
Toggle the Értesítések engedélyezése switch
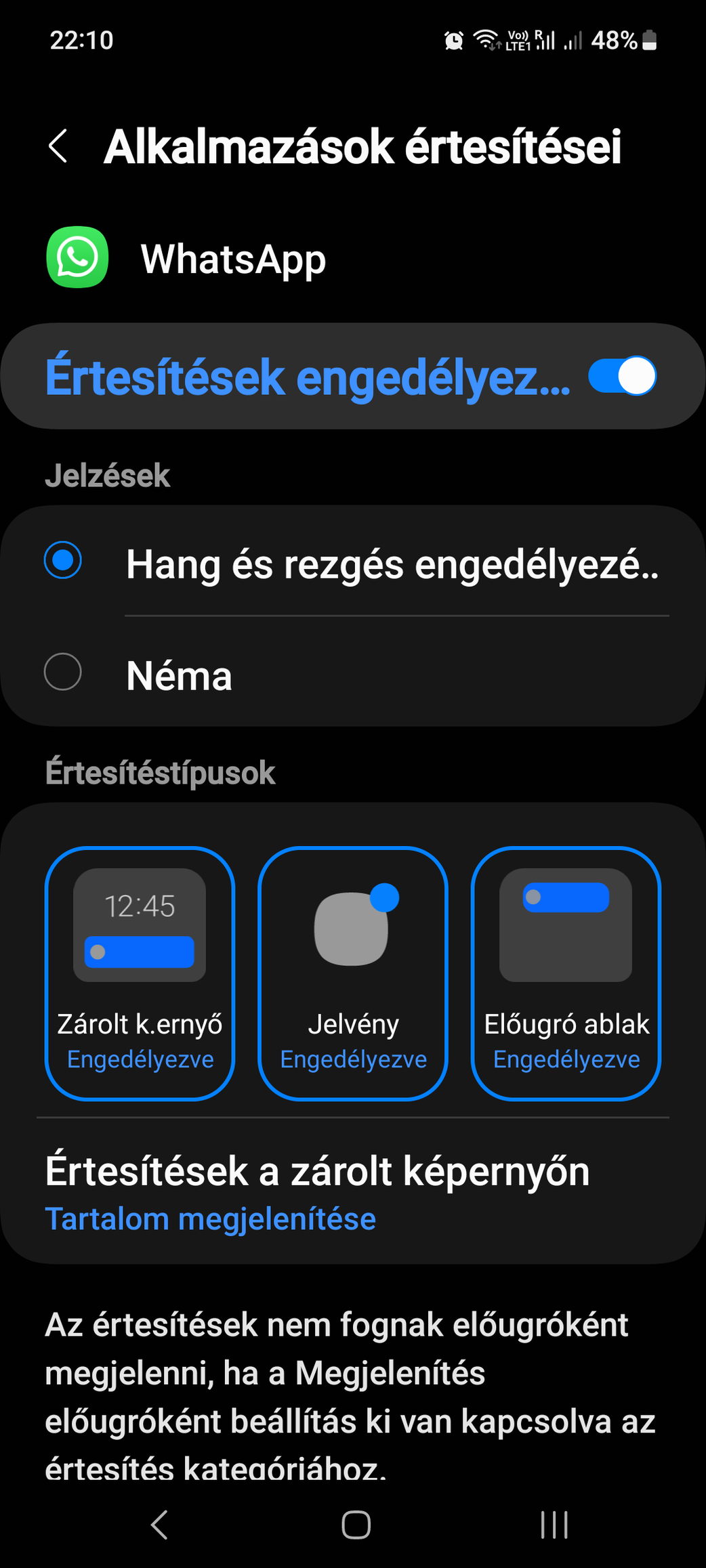coord(622,376)
